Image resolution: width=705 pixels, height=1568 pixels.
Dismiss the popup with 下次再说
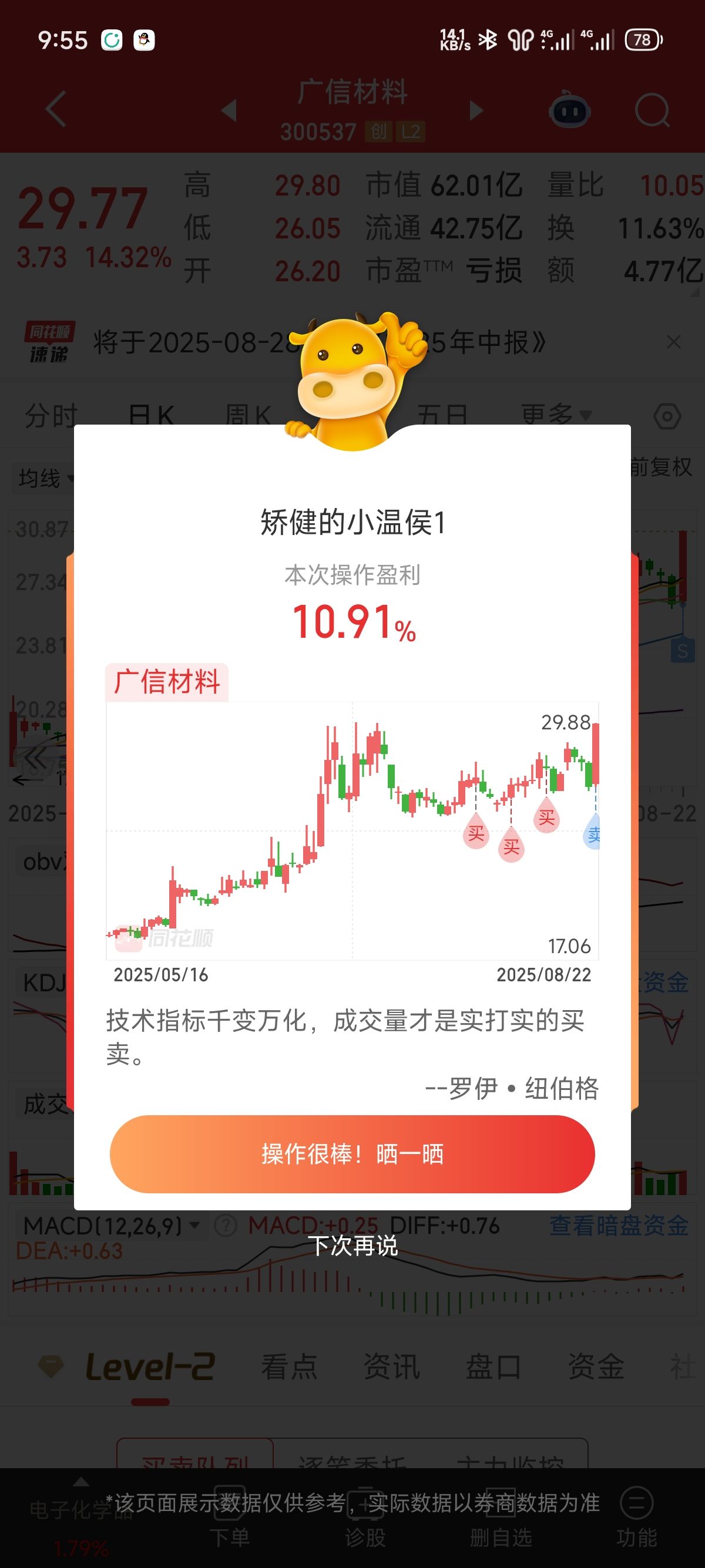(x=352, y=1246)
